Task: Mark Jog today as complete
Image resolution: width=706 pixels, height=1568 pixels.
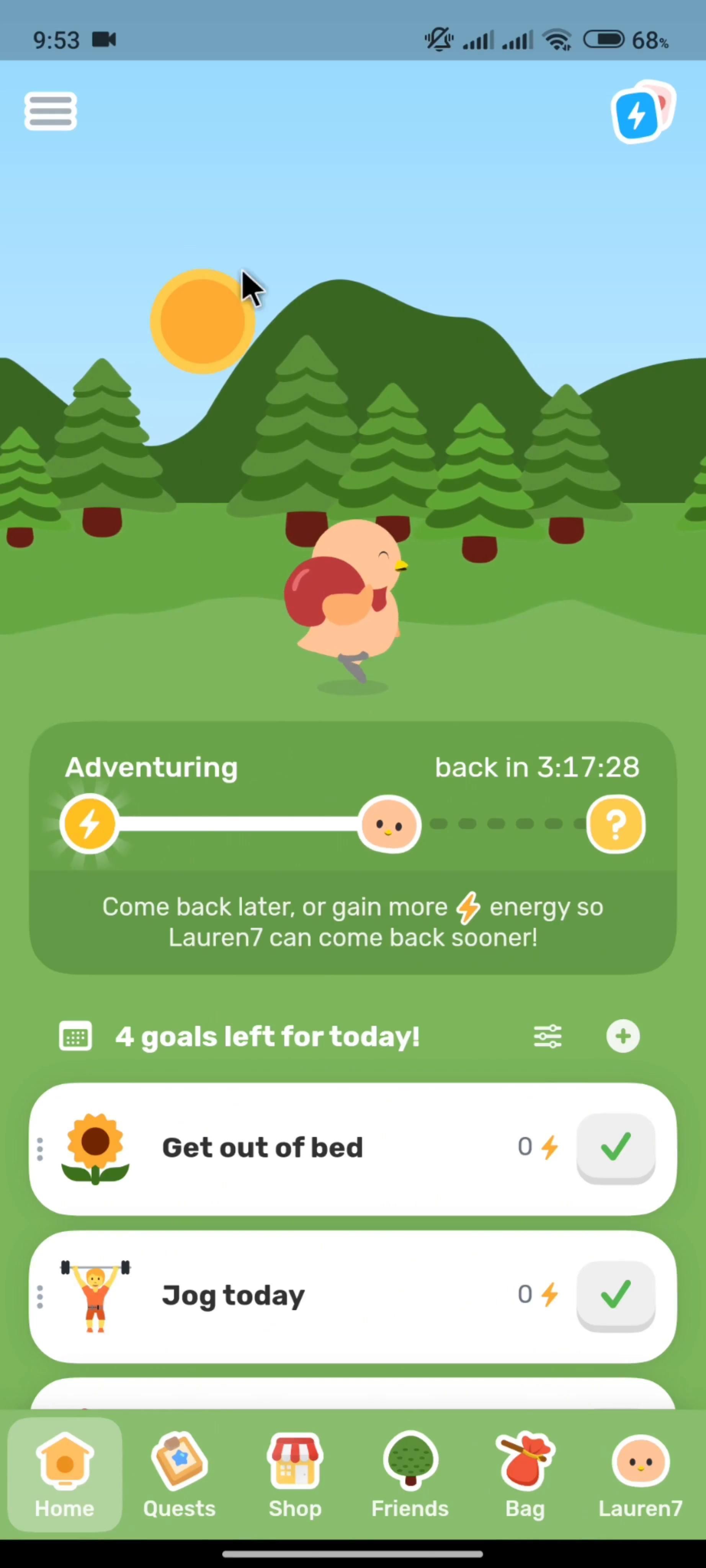Action: pos(615,1295)
